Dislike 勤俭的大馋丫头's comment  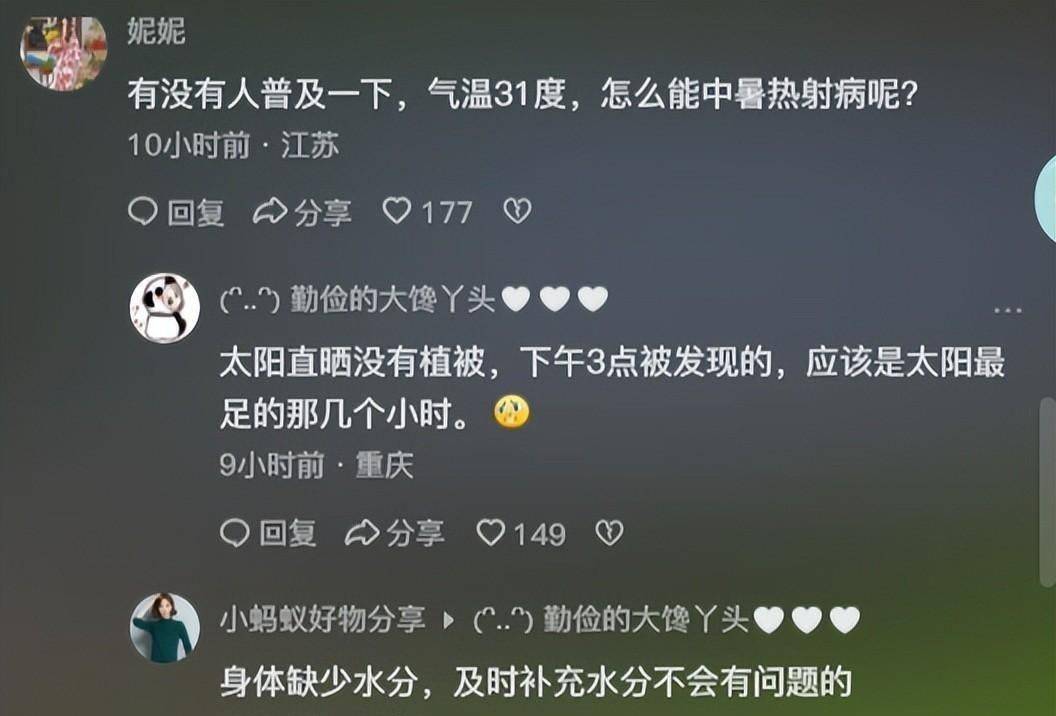(609, 534)
